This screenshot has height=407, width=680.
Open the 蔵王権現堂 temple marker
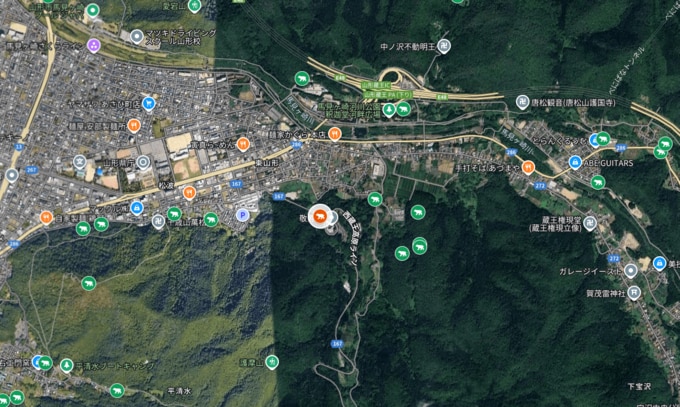click(590, 223)
